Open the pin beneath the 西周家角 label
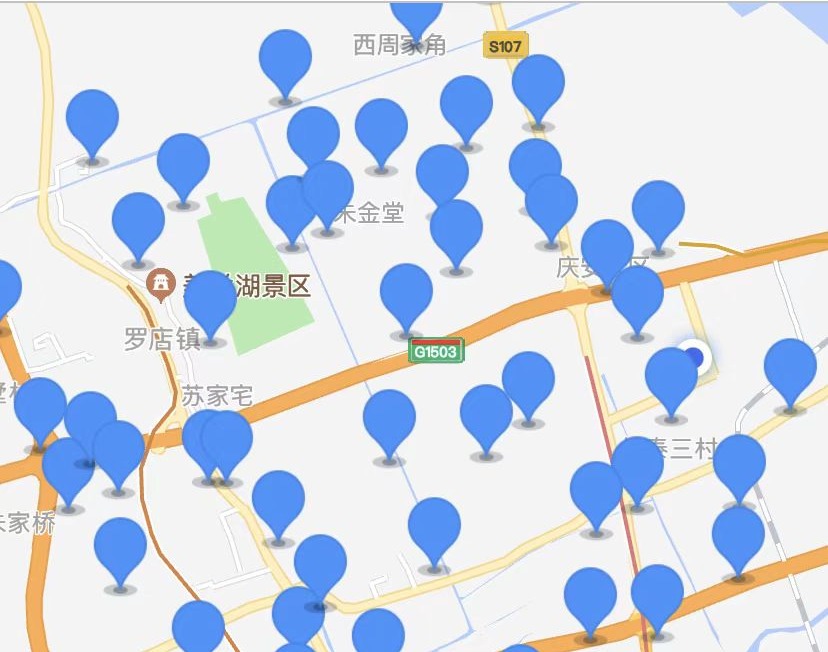828x652 pixels. (x=381, y=128)
